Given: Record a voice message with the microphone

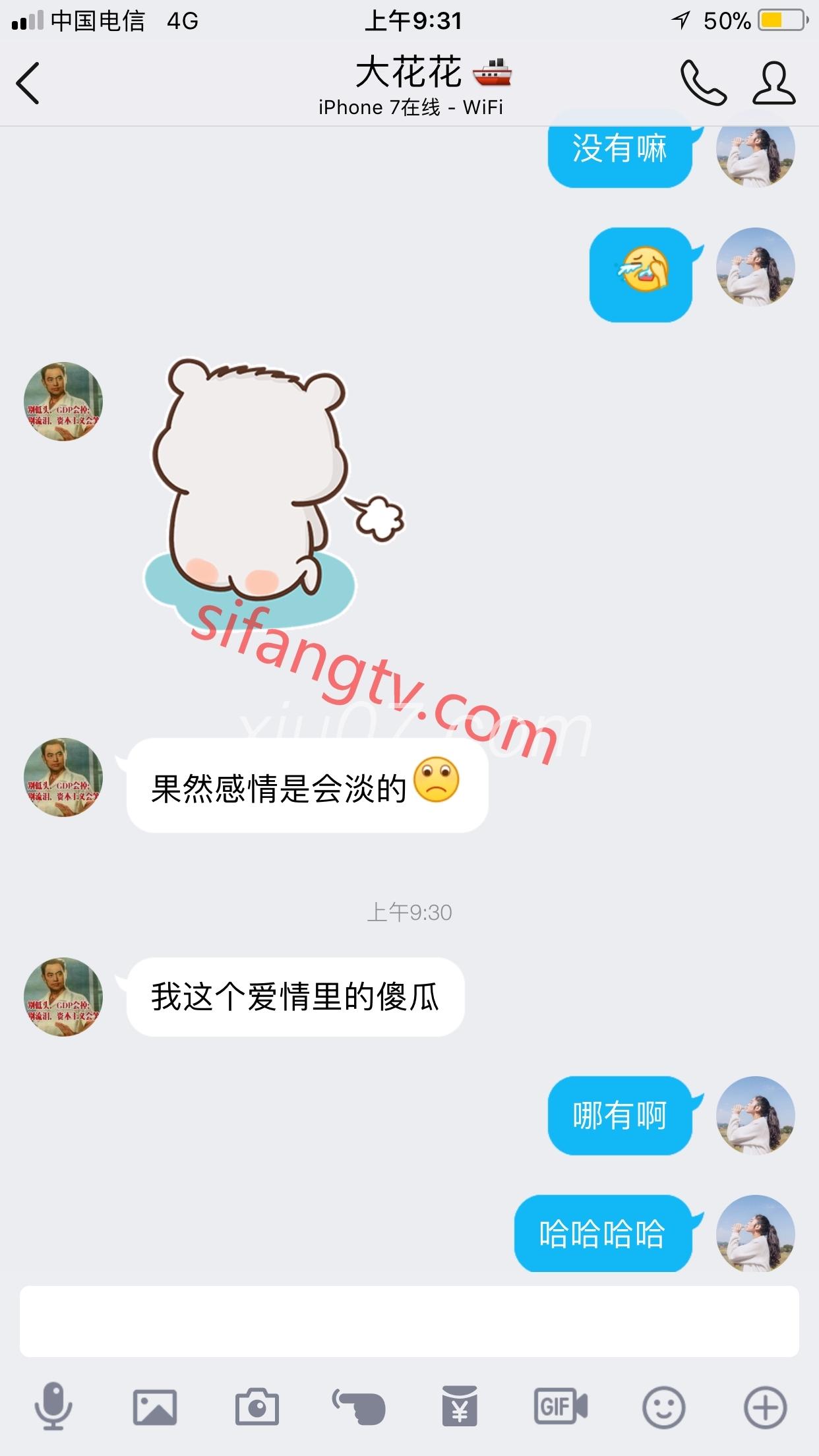Looking at the screenshot, I should coord(53,1407).
